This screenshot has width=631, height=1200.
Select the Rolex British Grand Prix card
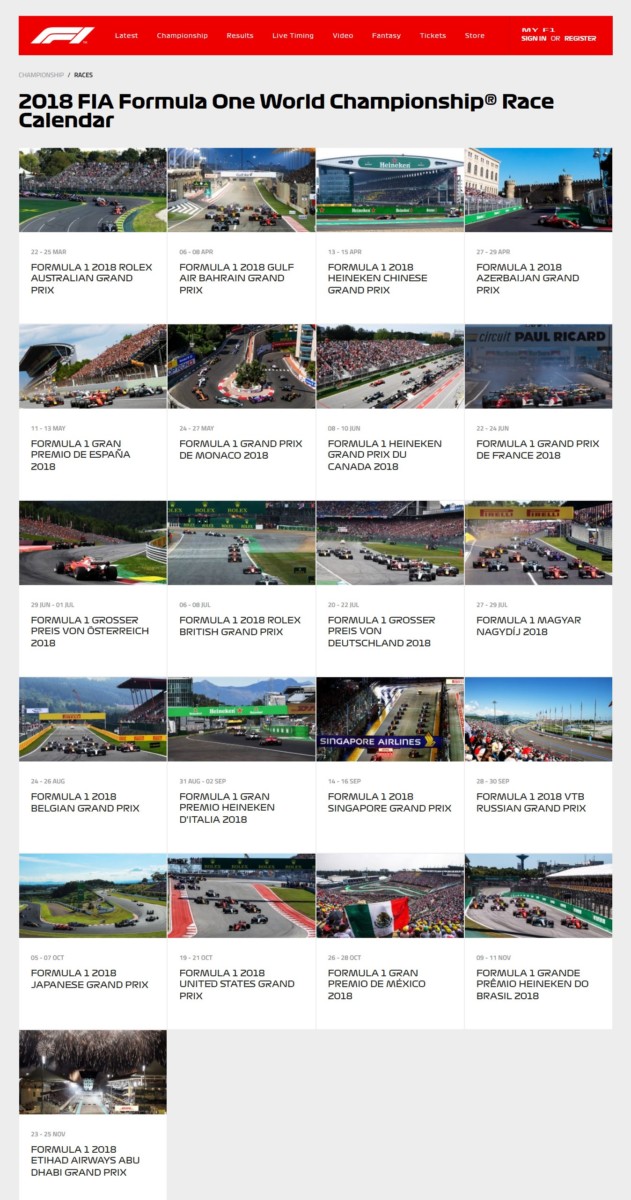241,587
